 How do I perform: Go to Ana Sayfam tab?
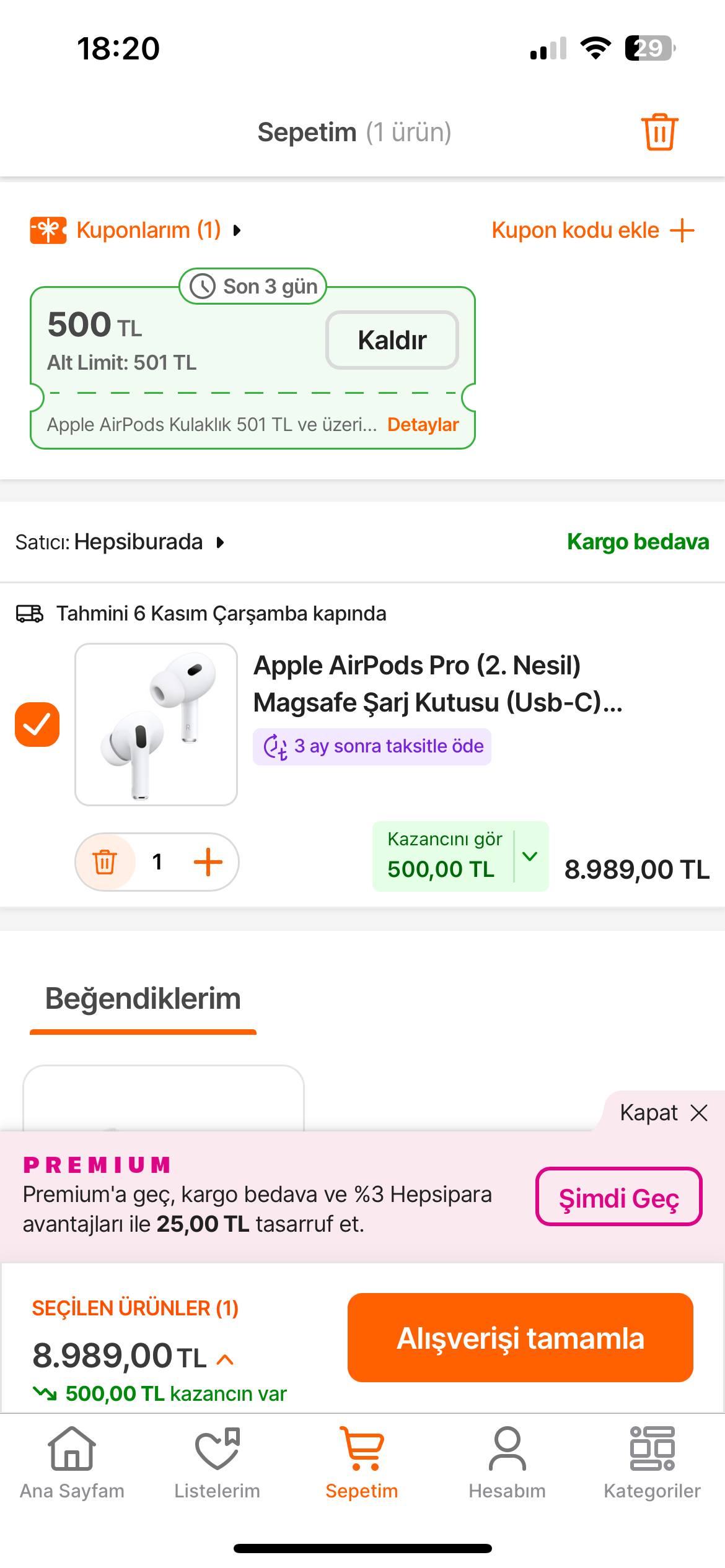coord(72,1463)
